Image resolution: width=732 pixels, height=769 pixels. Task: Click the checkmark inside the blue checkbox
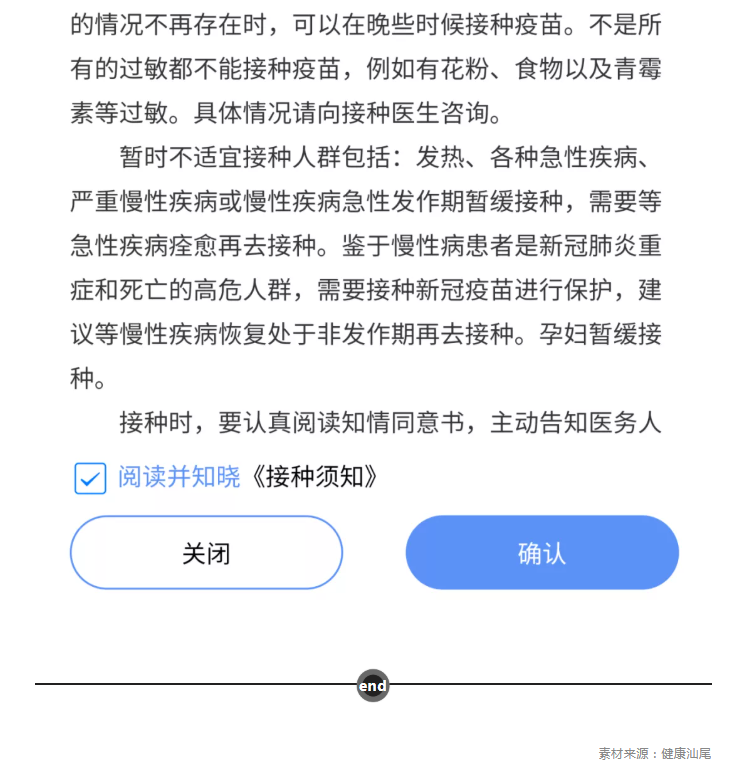(x=89, y=478)
